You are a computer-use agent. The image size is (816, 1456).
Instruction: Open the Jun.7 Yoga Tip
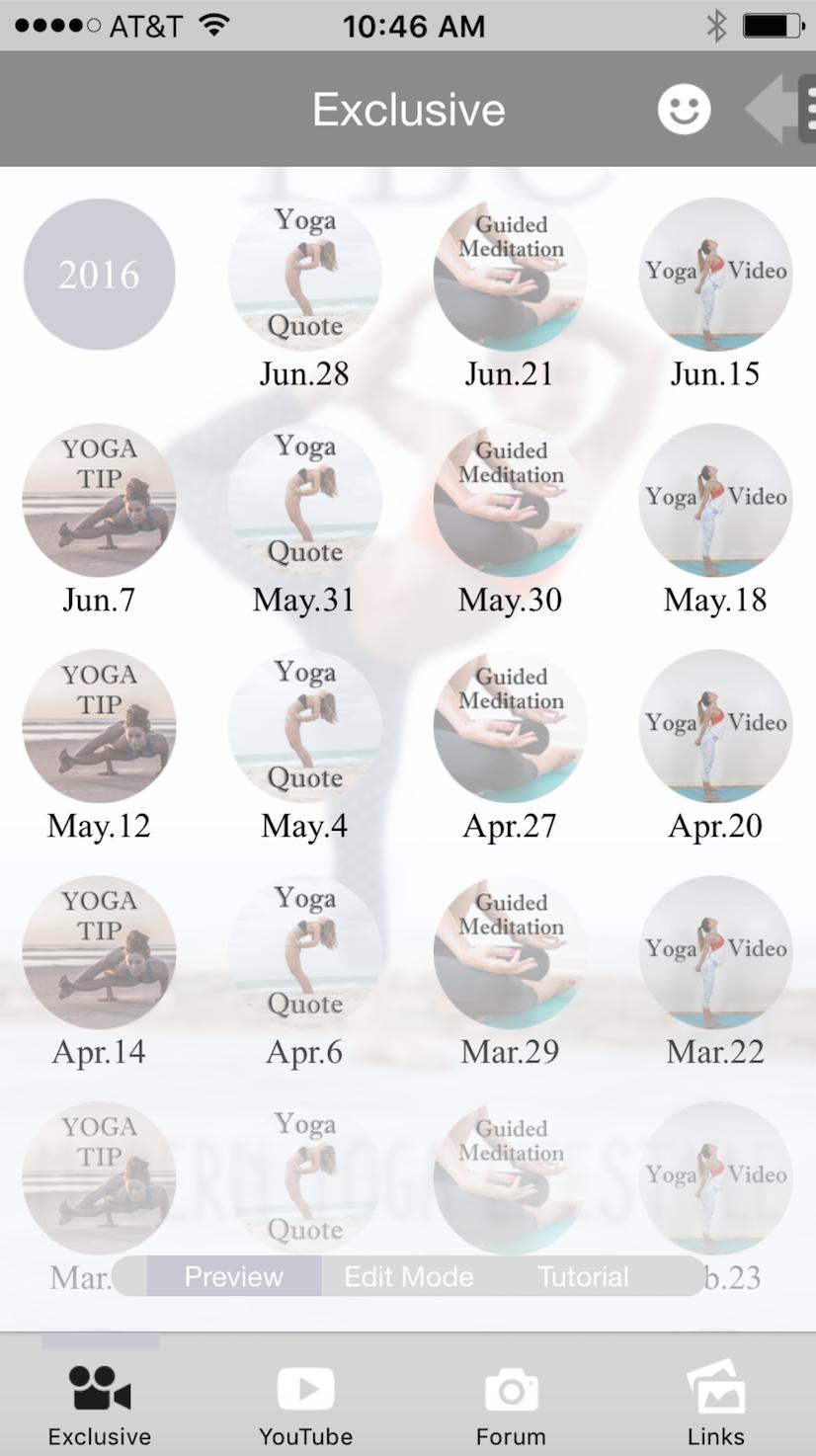[x=99, y=501]
